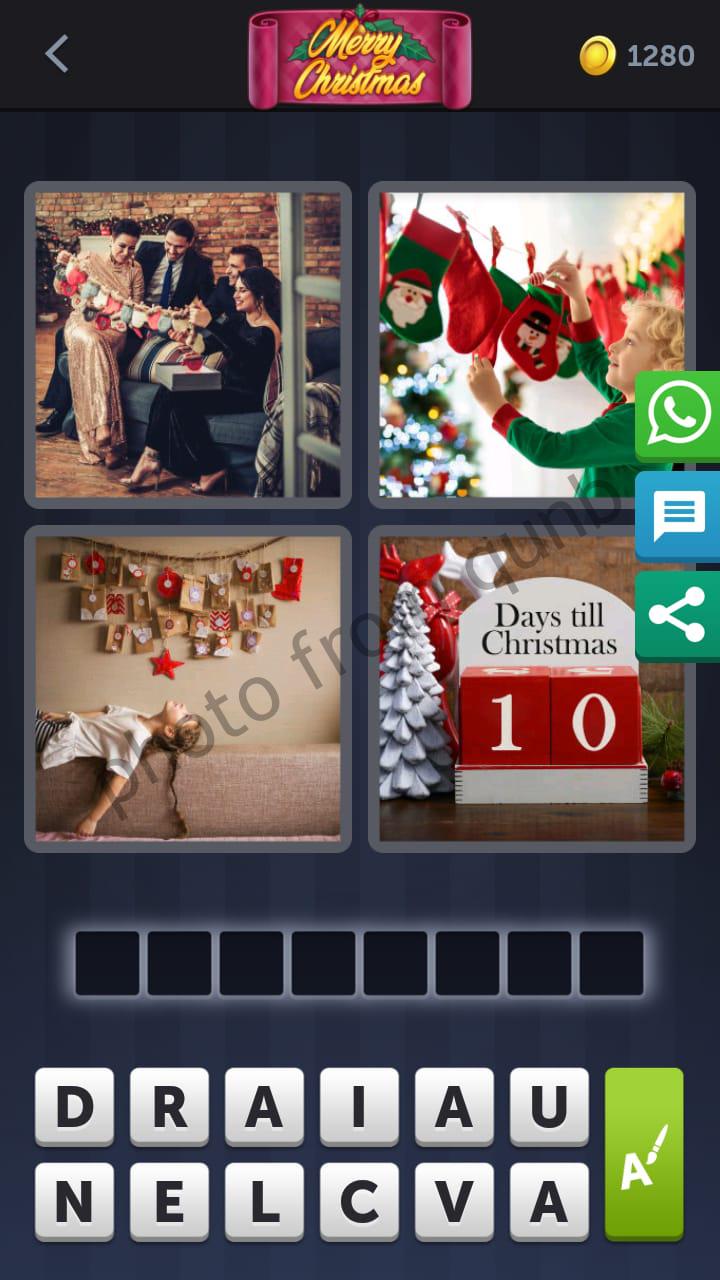Viewport: 720px width, 1280px height.
Task: Tap the letter U tile
Action: (x=549, y=1106)
